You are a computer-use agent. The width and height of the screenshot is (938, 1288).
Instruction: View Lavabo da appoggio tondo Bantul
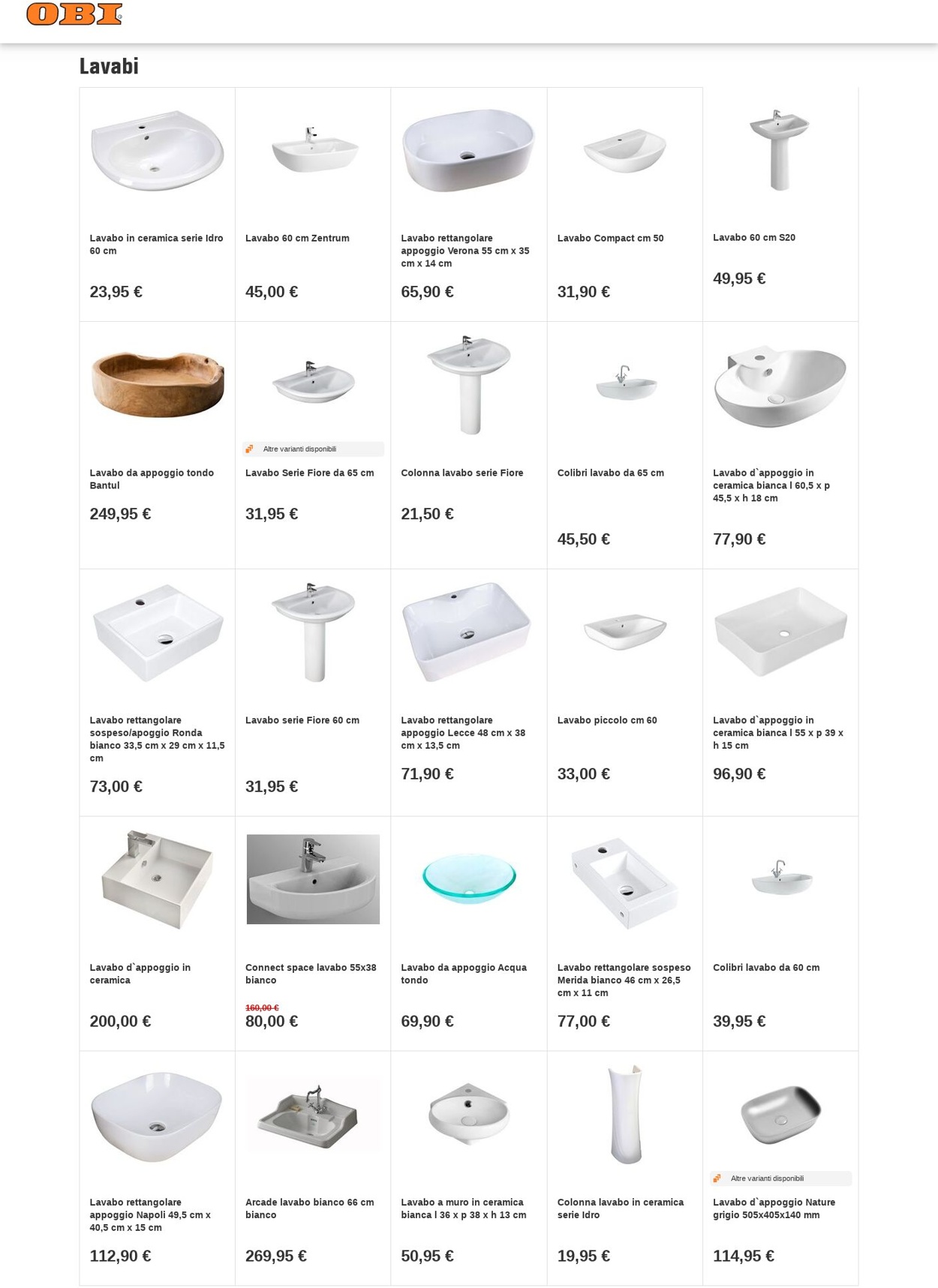pos(152,479)
